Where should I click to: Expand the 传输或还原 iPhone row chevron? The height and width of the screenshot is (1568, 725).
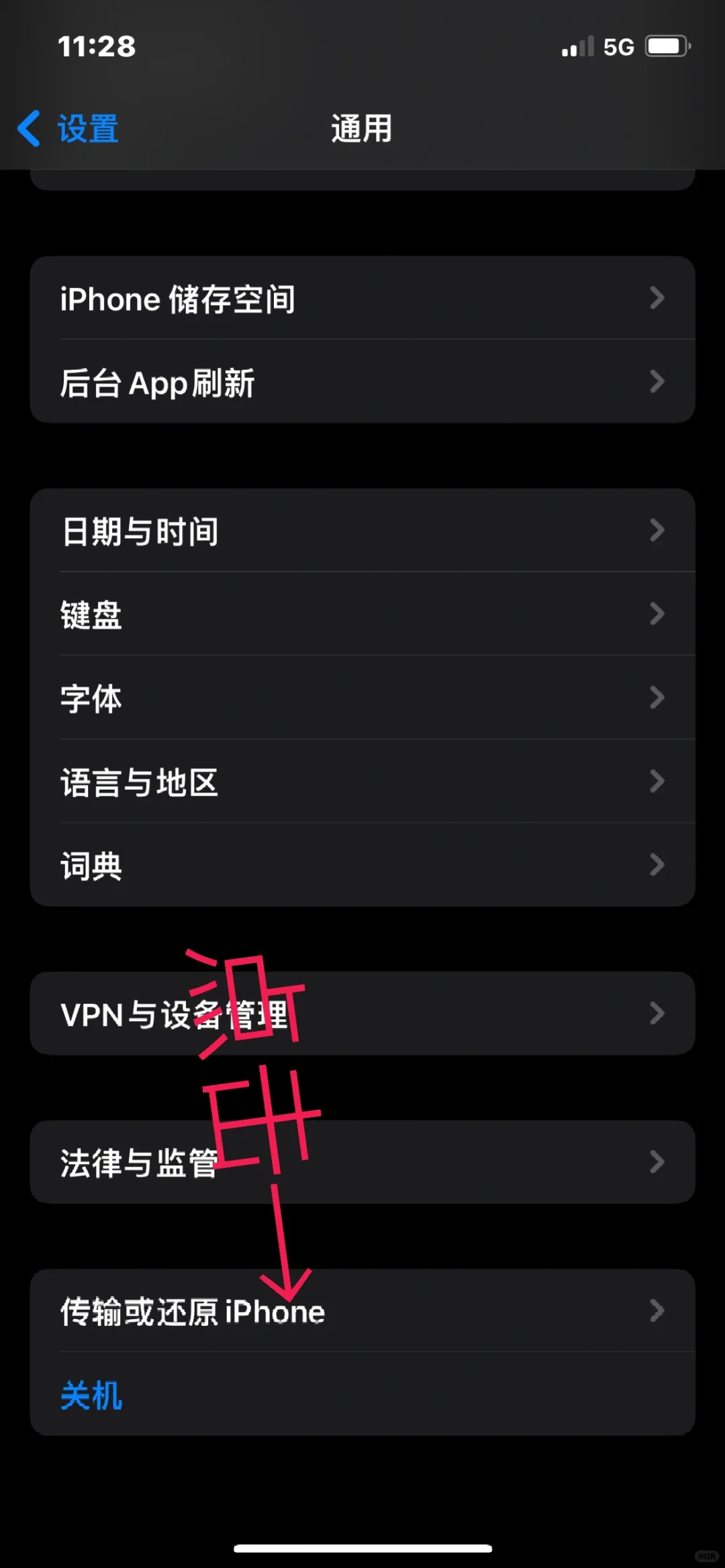(x=657, y=1312)
